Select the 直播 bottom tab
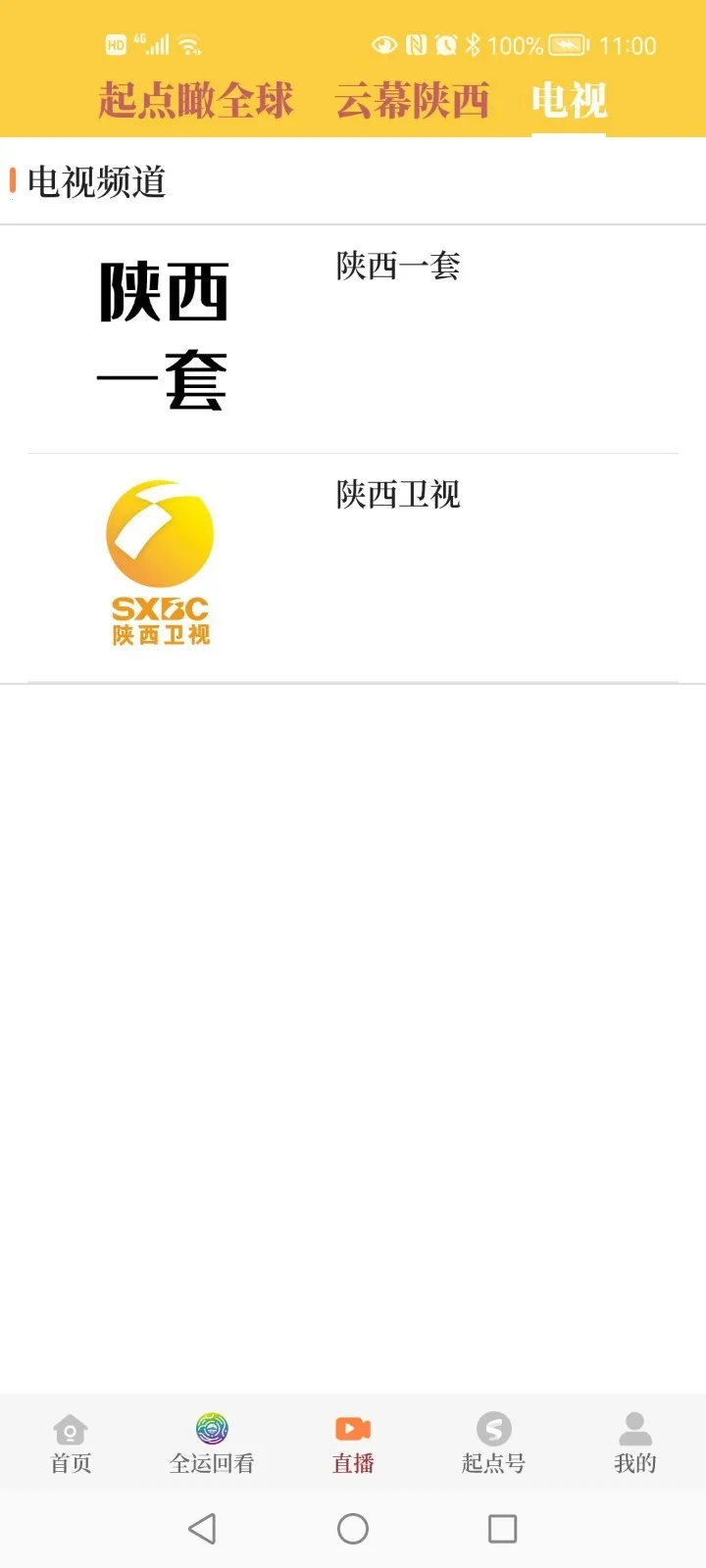 coord(353,1444)
